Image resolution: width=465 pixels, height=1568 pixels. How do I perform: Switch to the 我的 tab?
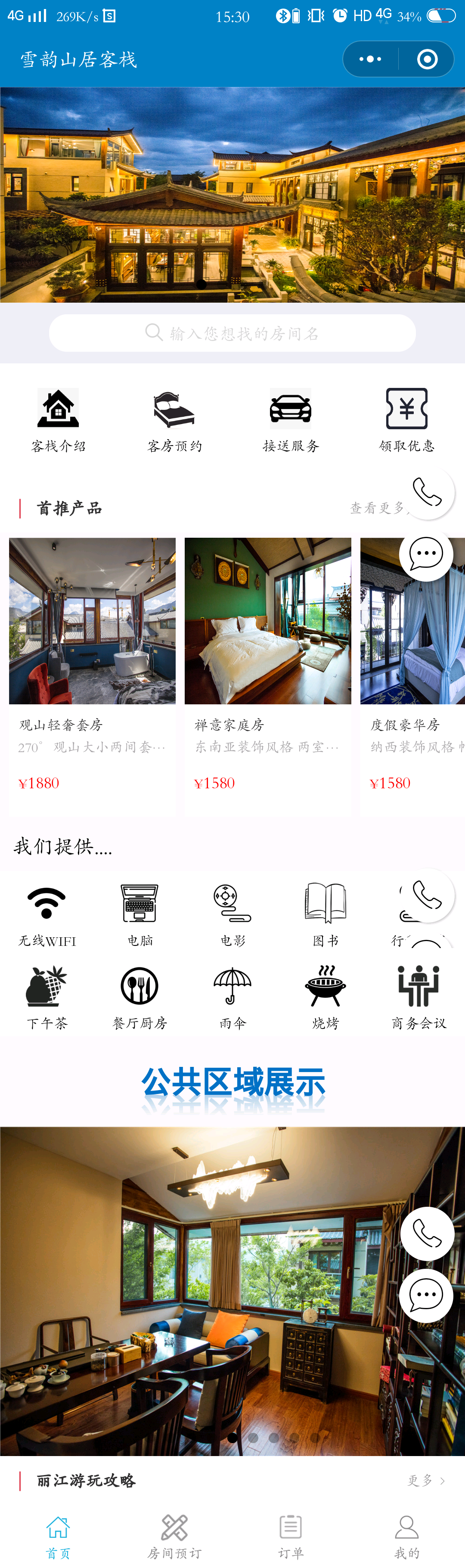(406, 1536)
